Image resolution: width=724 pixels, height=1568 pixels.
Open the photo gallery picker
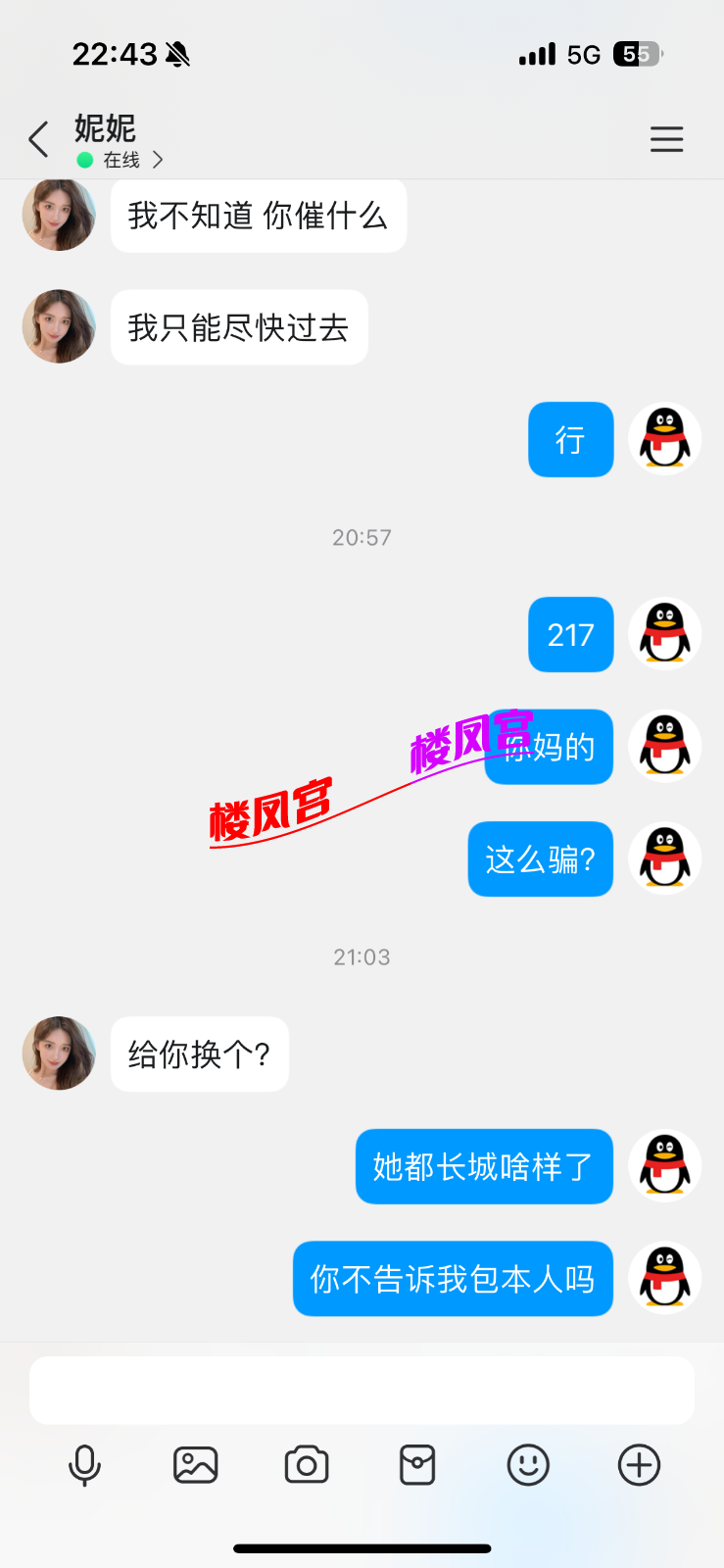coord(195,1466)
